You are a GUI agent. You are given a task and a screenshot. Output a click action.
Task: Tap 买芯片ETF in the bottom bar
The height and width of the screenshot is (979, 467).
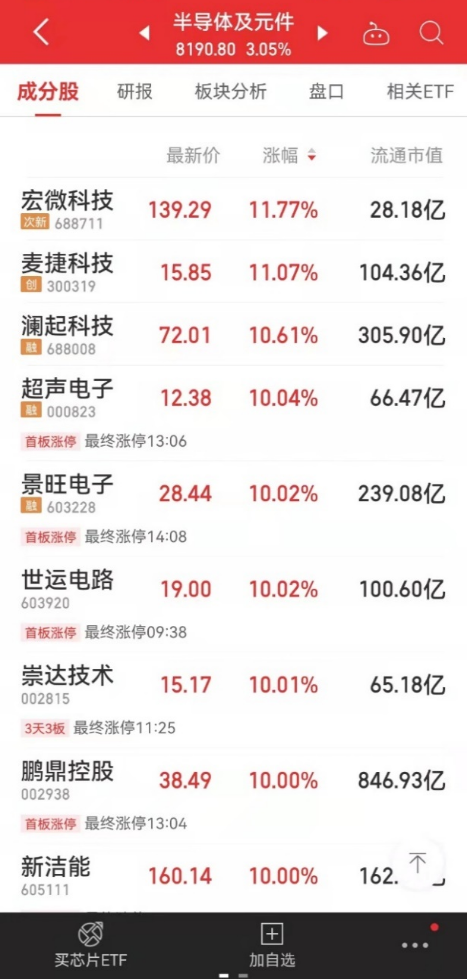click(x=91, y=945)
